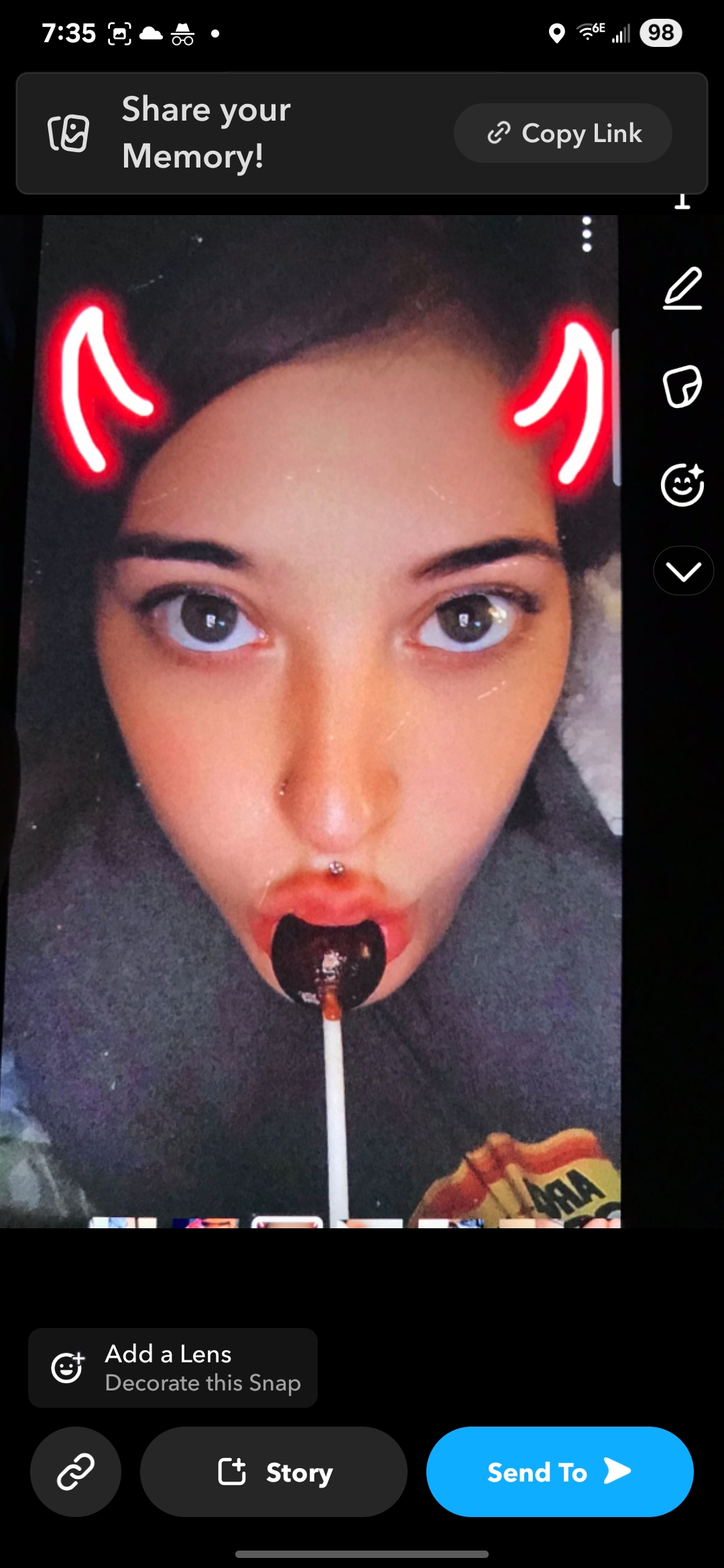Open the smiley face effects tool
724x1568 pixels.
coord(682,484)
